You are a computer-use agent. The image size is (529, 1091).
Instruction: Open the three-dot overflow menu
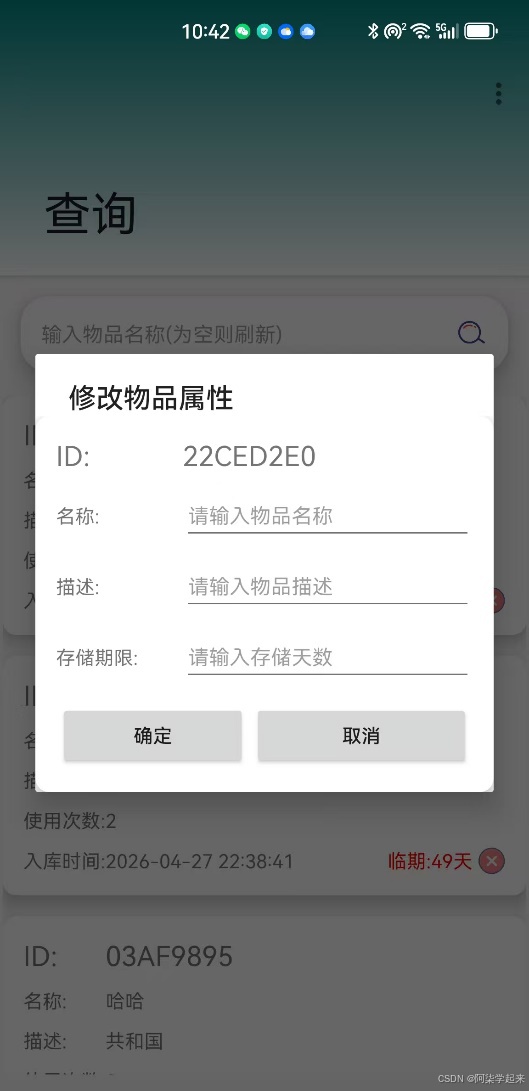click(498, 94)
